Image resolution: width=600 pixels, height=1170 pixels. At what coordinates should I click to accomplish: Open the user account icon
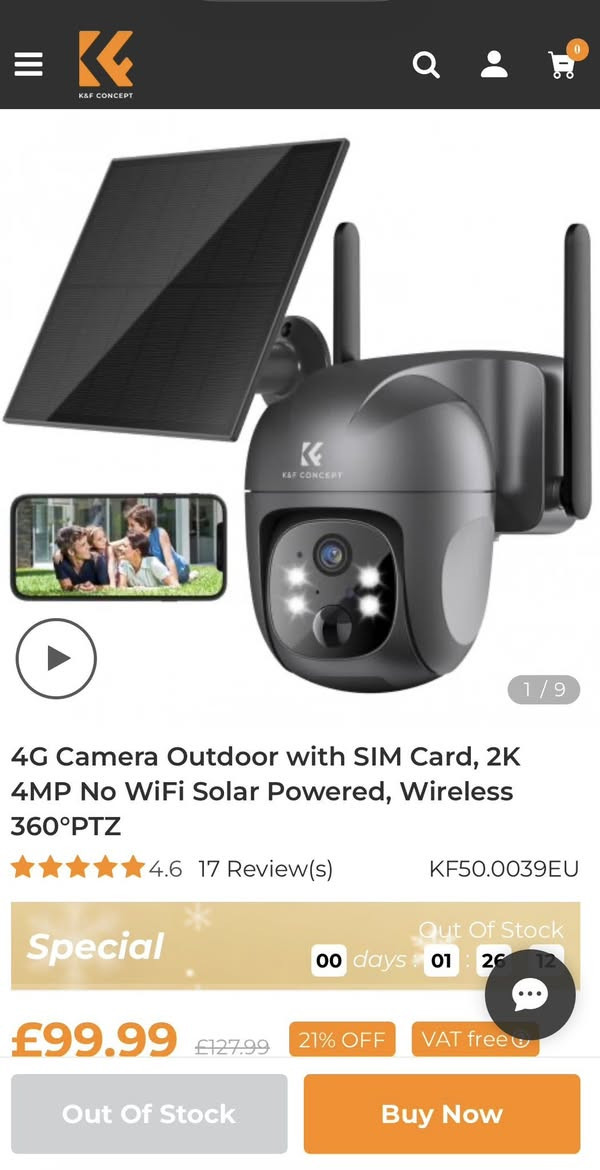pos(494,65)
